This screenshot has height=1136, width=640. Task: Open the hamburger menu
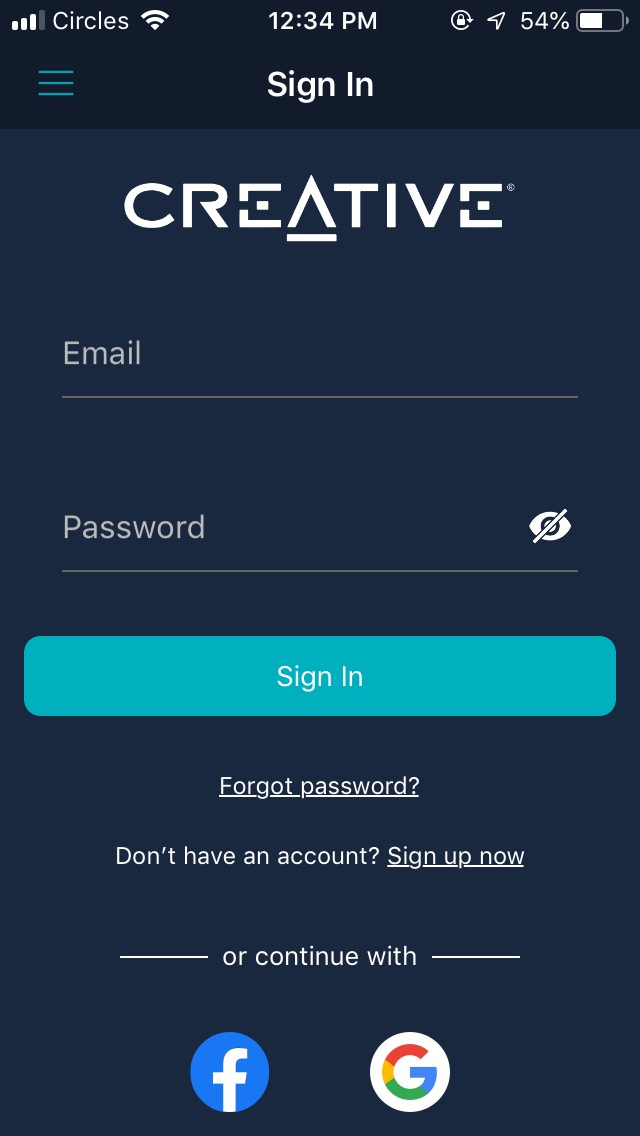[56, 84]
